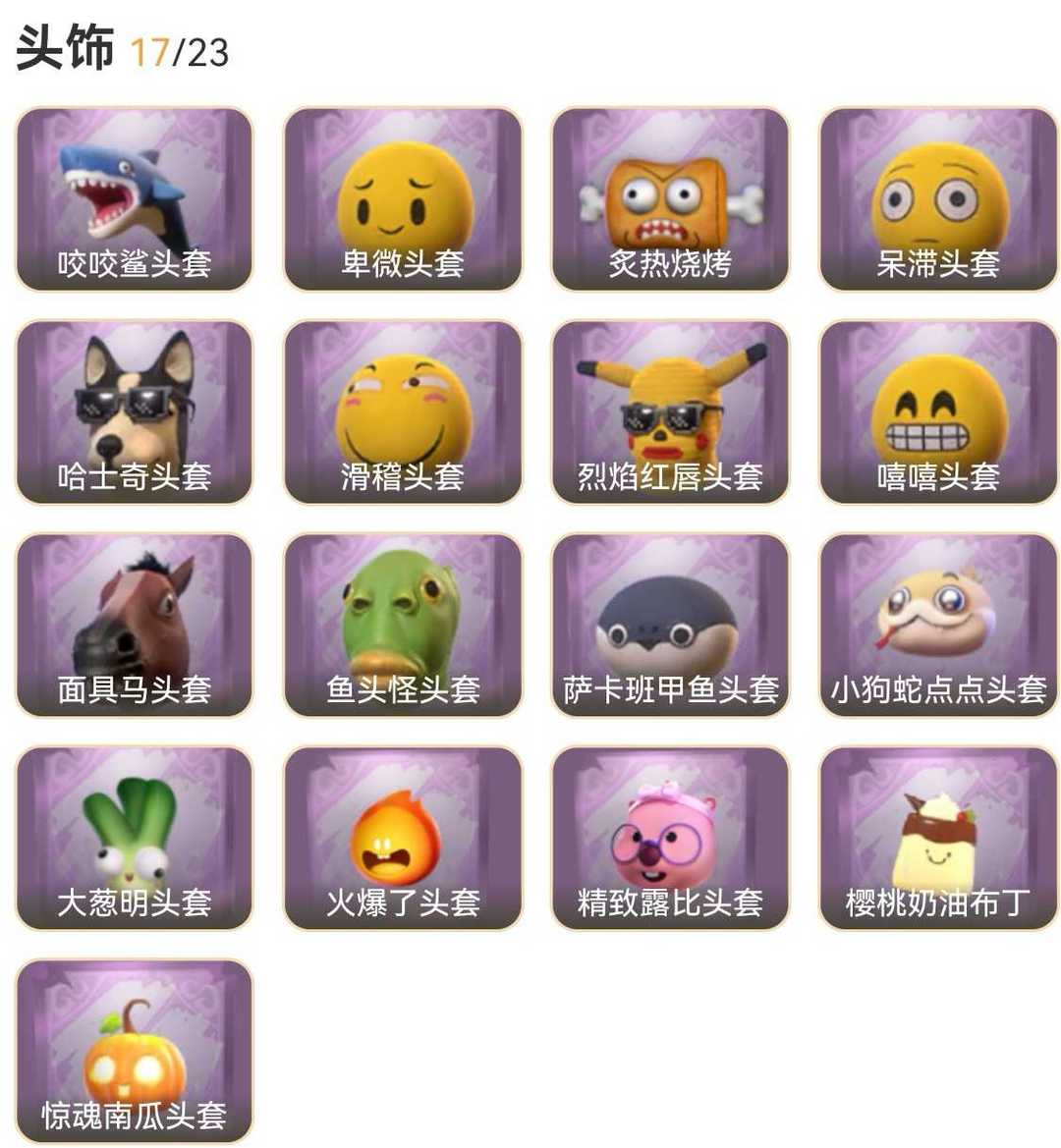The height and width of the screenshot is (1148, 1061).
Task: Select the 滑稽头套 headwear
Action: (x=403, y=412)
